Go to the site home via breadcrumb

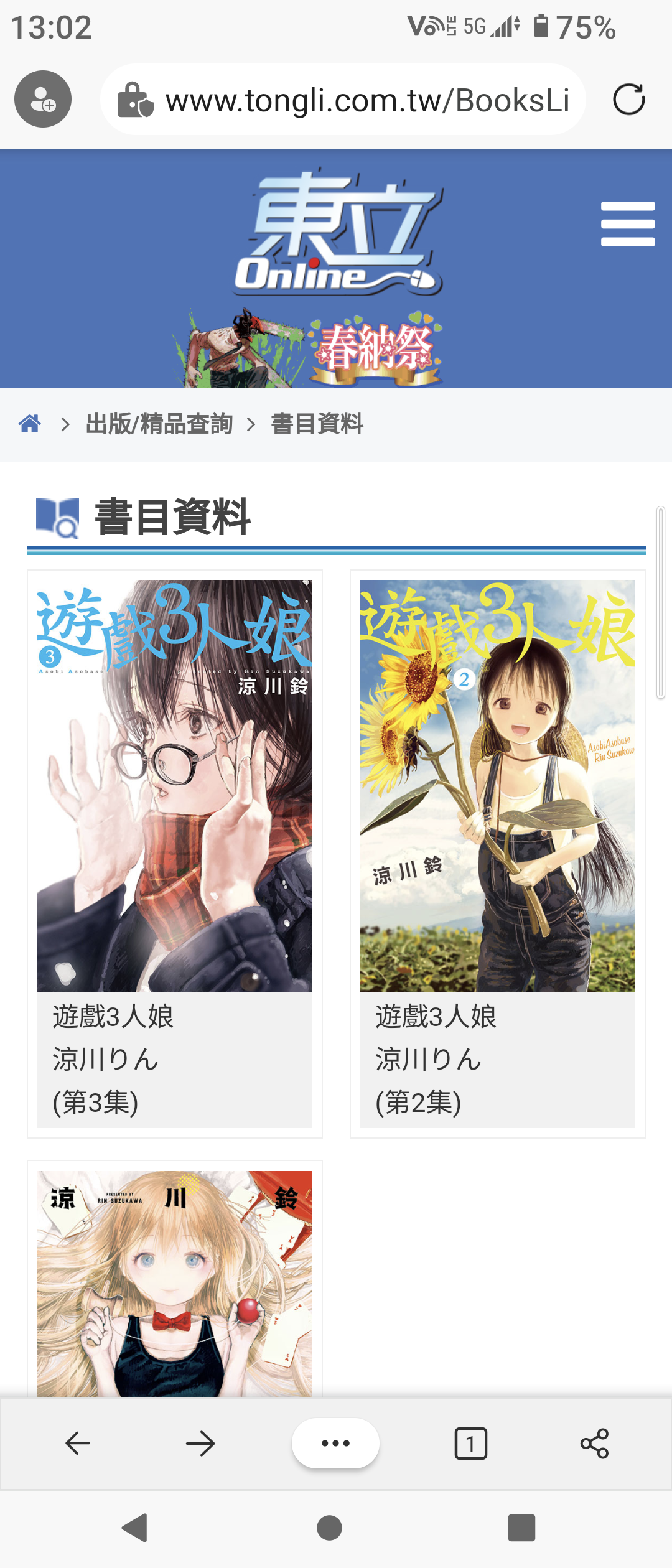pyautogui.click(x=30, y=424)
